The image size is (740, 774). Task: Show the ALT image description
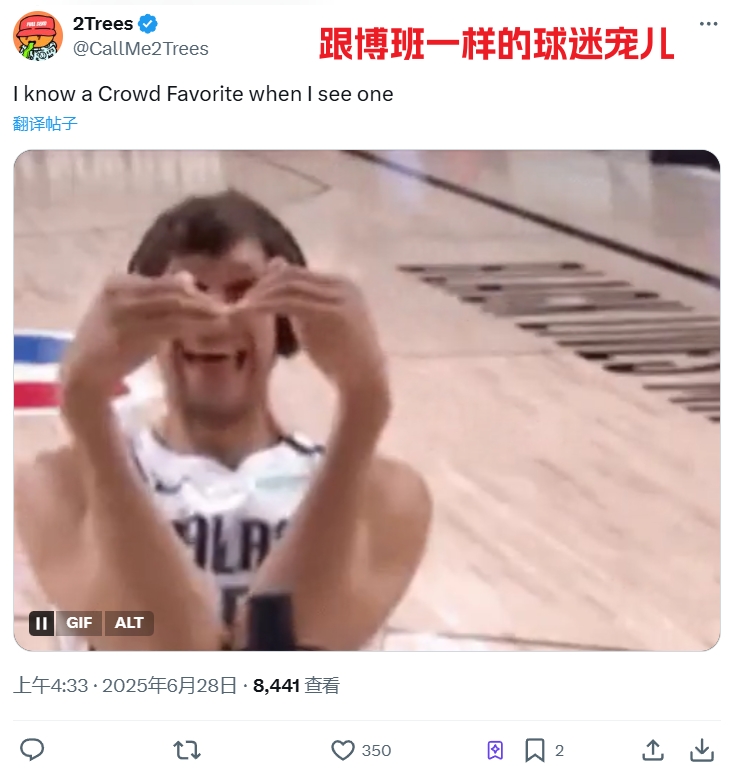click(129, 623)
